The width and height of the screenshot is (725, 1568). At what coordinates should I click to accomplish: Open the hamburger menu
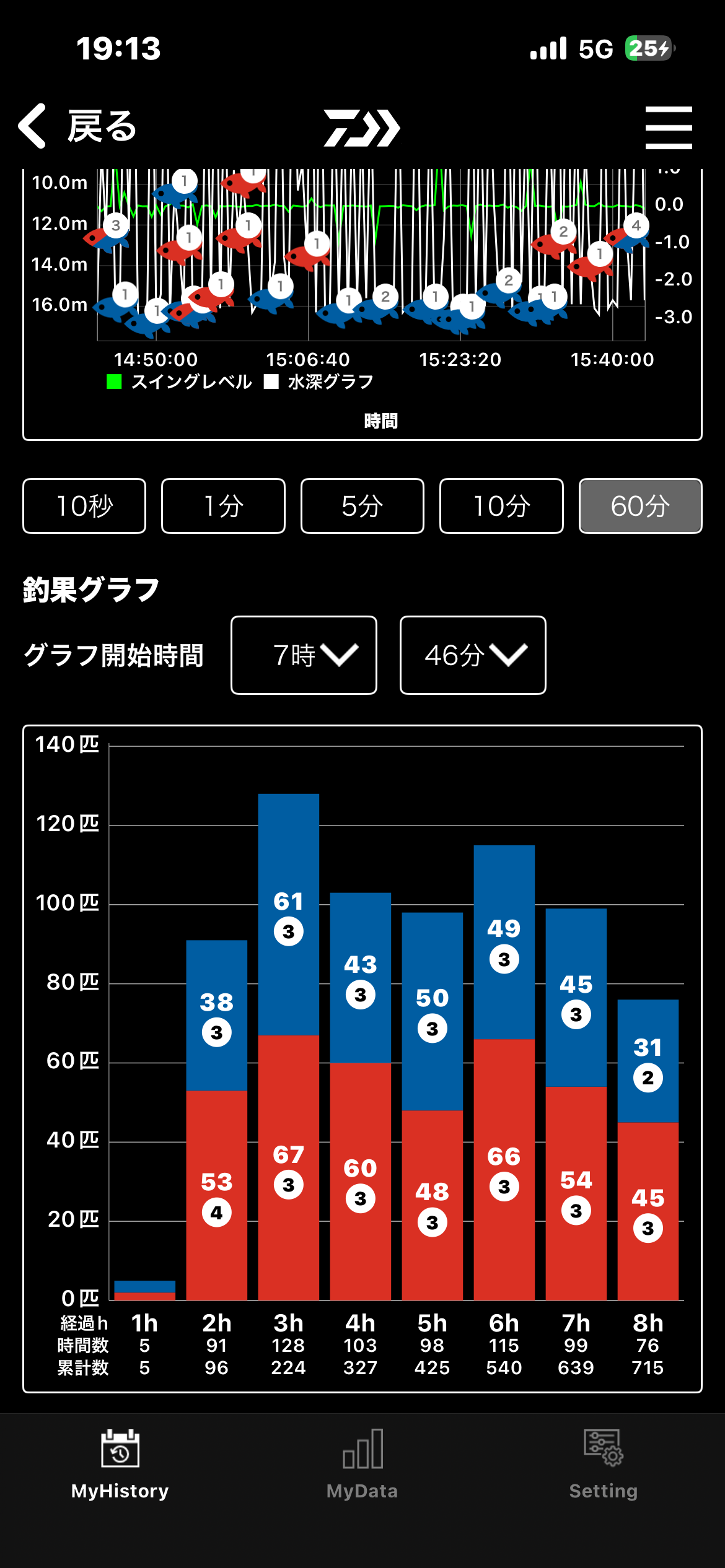668,128
